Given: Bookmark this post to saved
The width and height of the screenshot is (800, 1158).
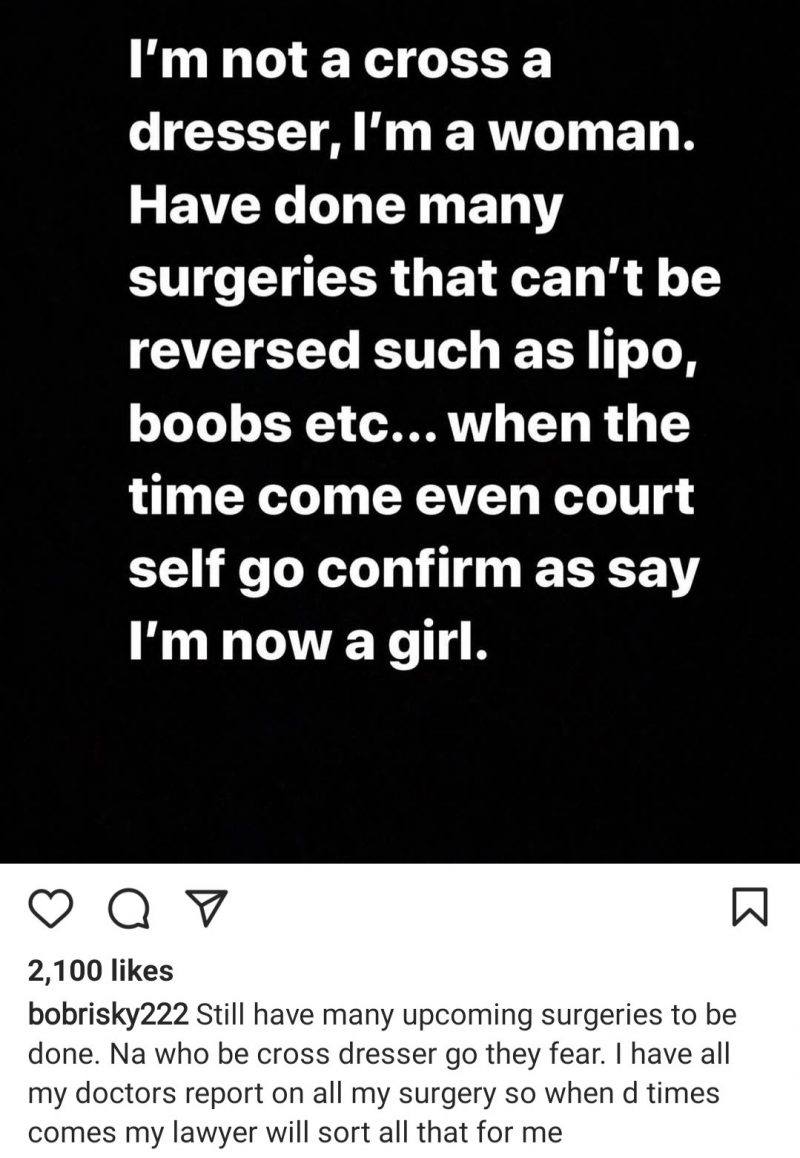Looking at the screenshot, I should click(x=750, y=908).
